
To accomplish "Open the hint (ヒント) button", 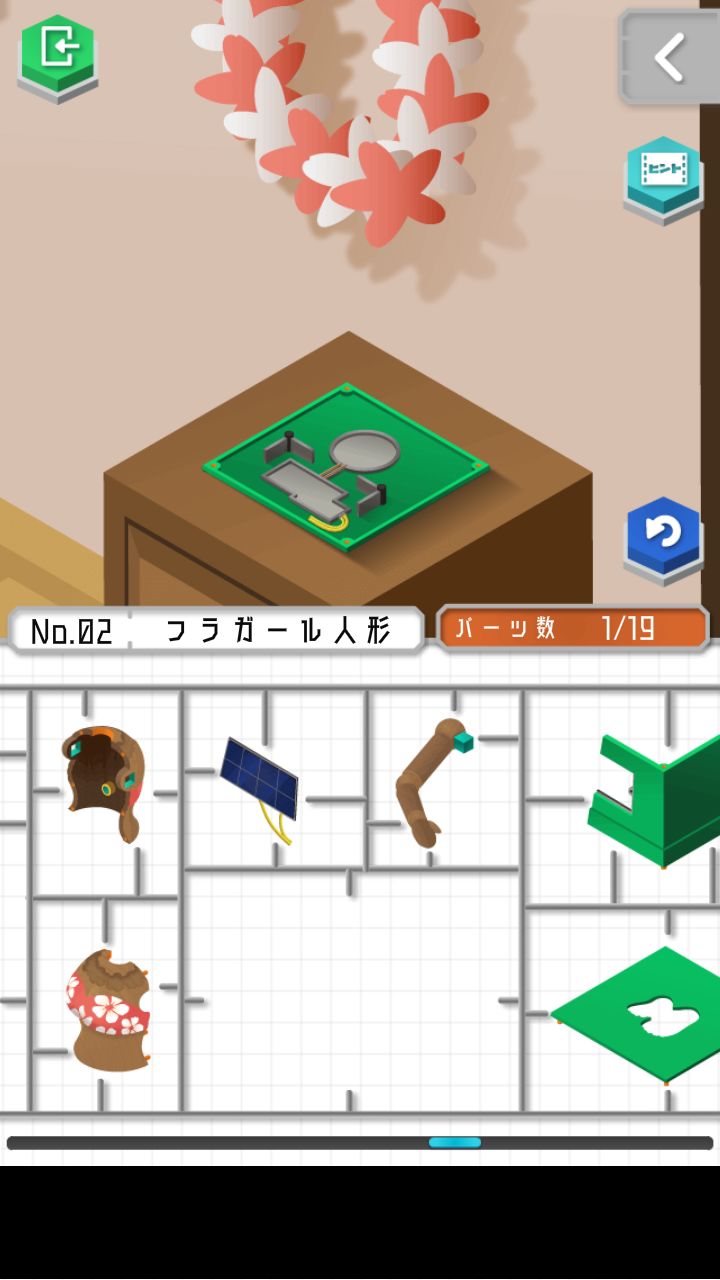I will click(x=663, y=176).
